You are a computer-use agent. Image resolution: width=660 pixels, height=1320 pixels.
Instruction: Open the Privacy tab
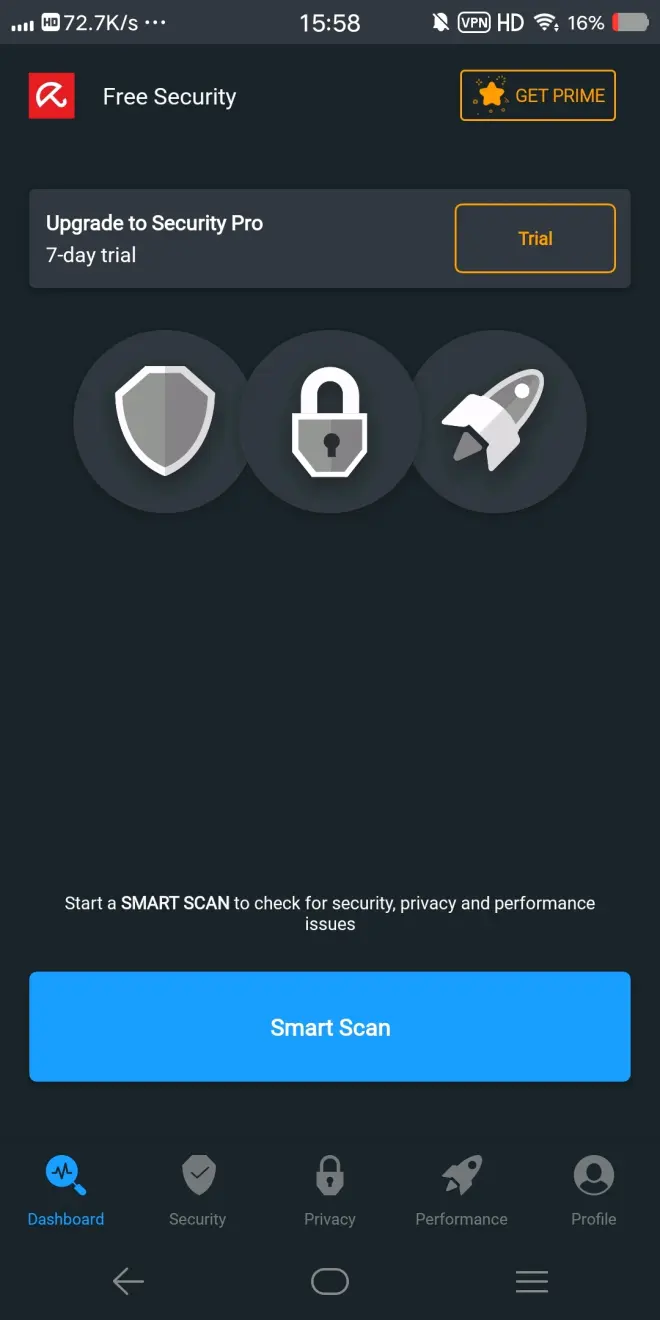(x=330, y=1189)
